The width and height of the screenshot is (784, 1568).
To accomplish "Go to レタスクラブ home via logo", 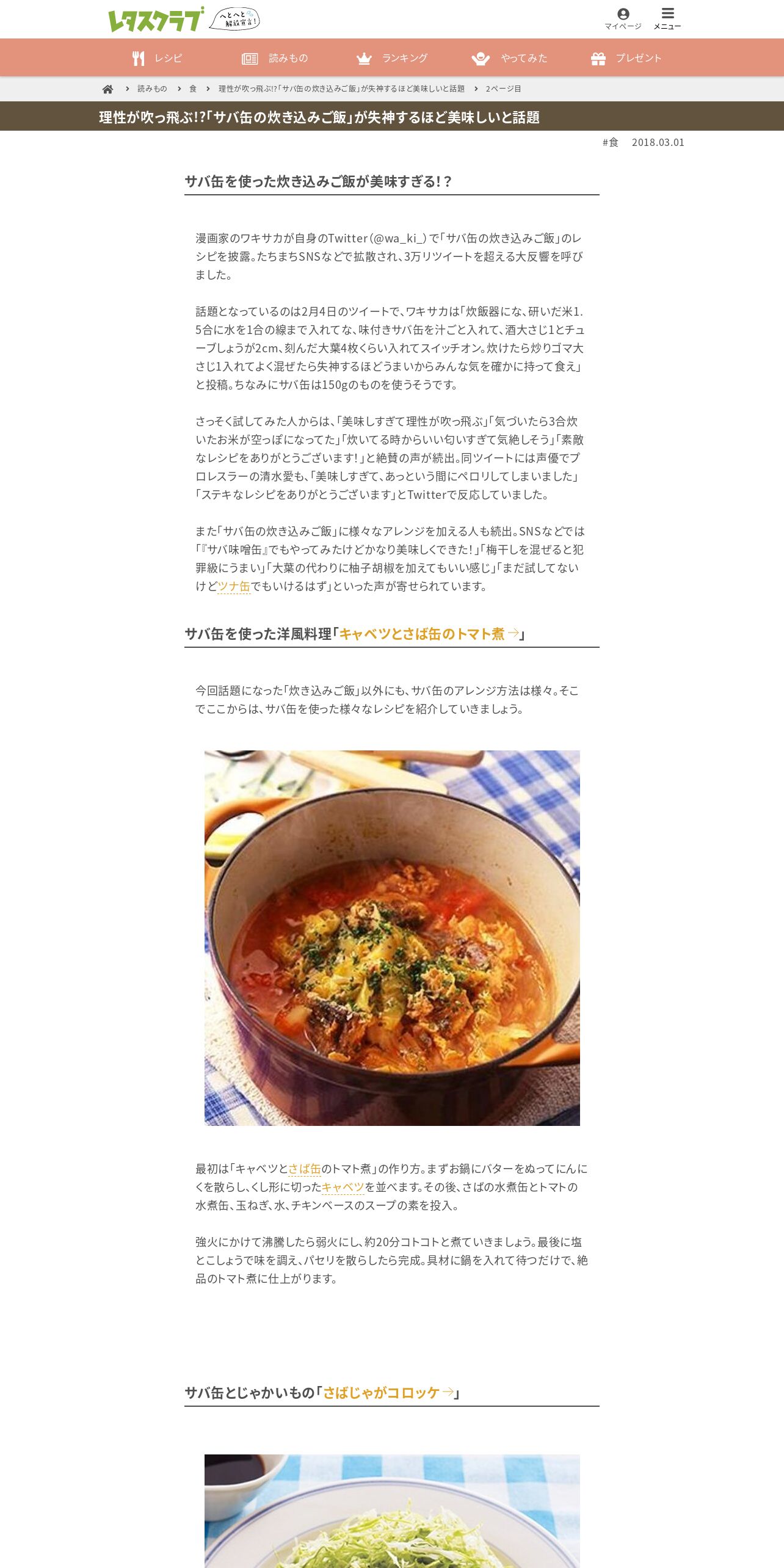I will point(156,20).
